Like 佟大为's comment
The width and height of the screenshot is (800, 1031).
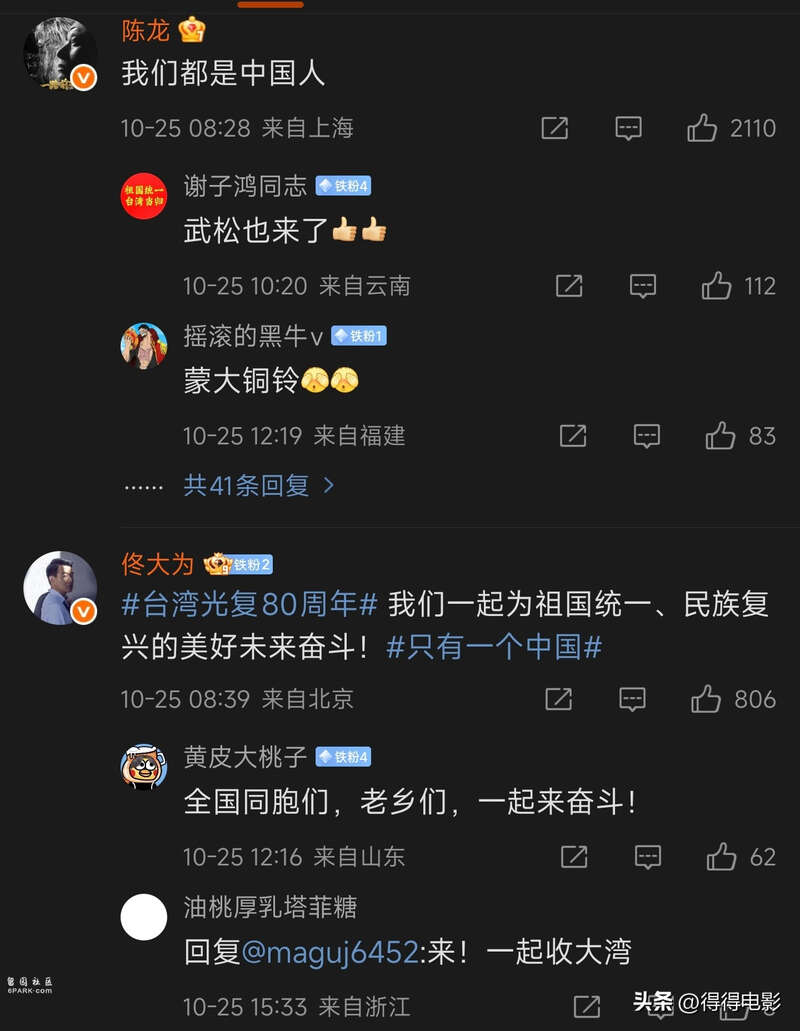point(706,699)
